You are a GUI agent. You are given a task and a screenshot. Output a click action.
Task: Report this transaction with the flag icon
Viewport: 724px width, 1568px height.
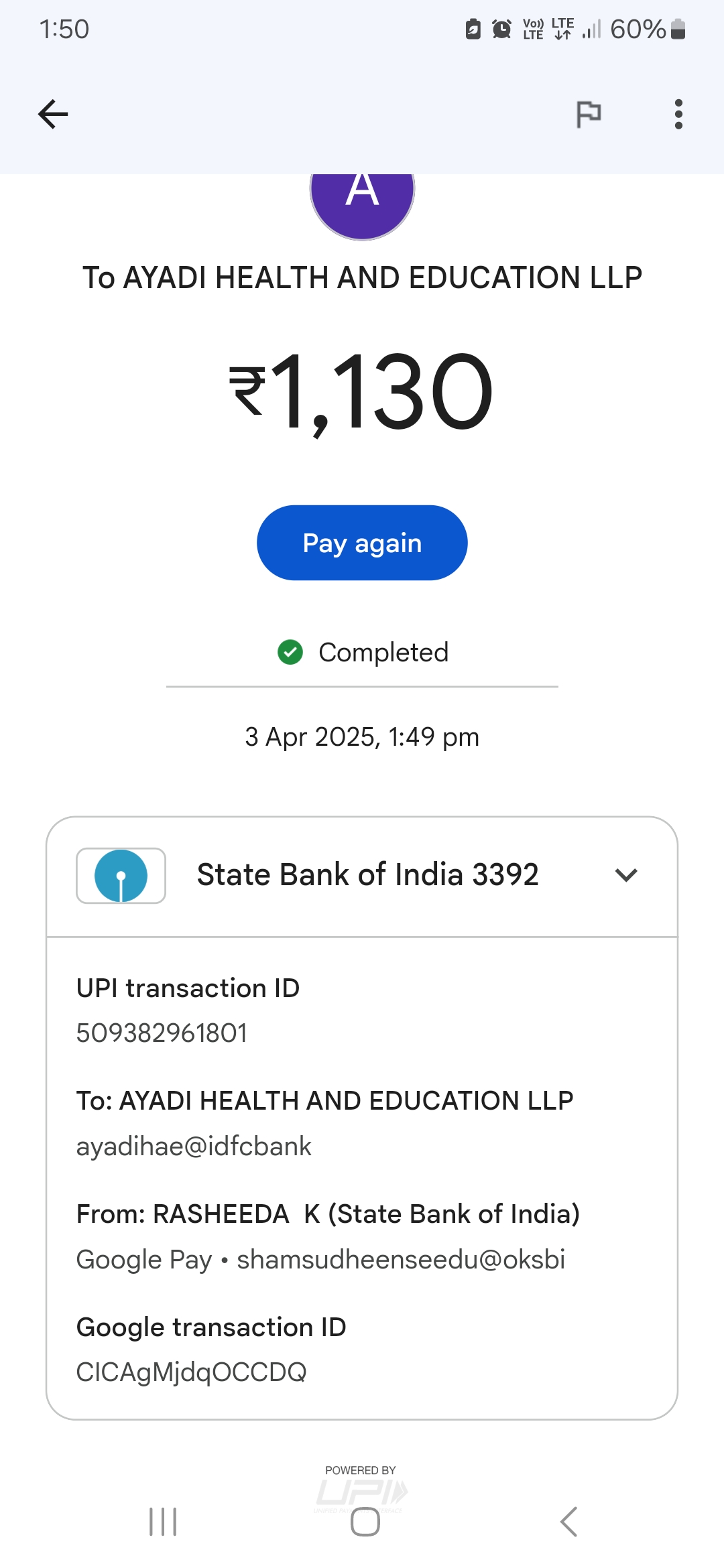point(589,114)
